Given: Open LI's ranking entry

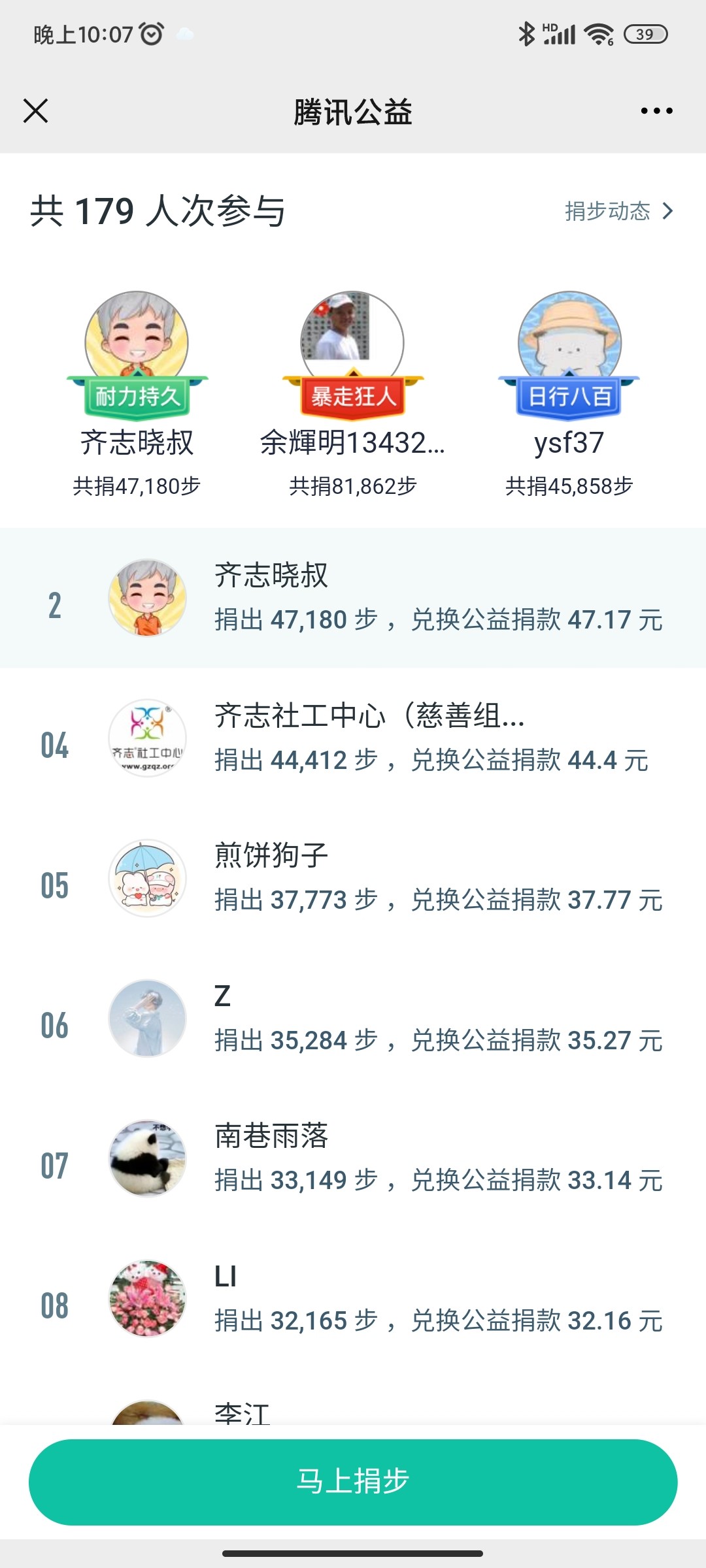Looking at the screenshot, I should 353,1298.
